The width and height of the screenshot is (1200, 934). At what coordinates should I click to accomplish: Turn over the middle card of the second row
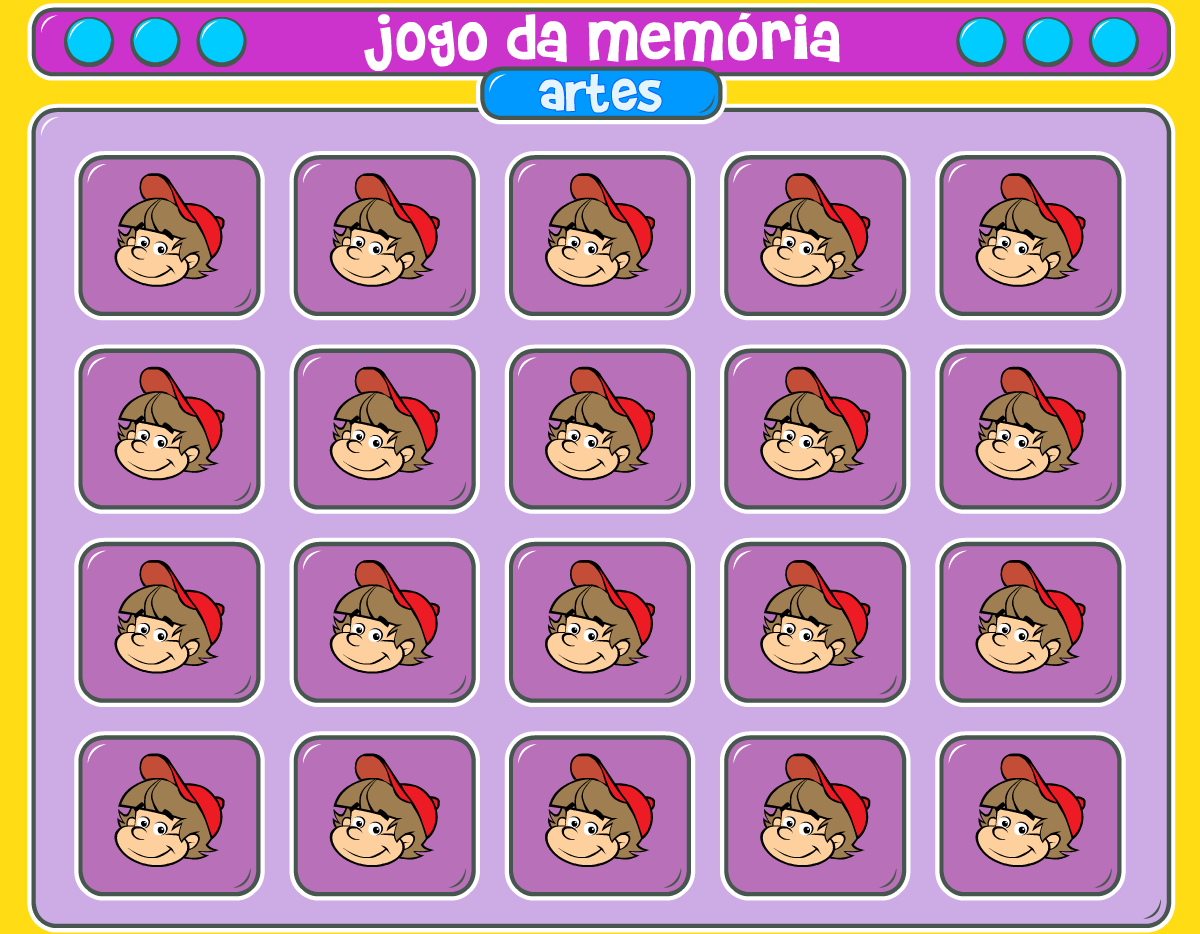[600, 428]
